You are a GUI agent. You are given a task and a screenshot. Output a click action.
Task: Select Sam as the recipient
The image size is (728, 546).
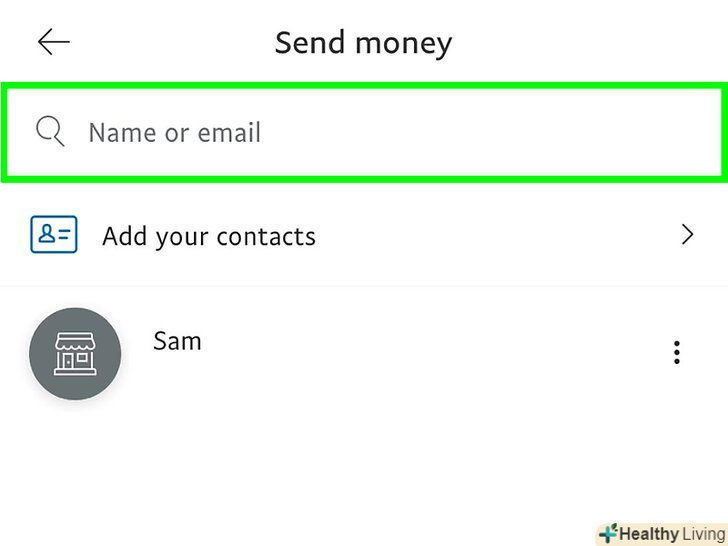point(177,341)
